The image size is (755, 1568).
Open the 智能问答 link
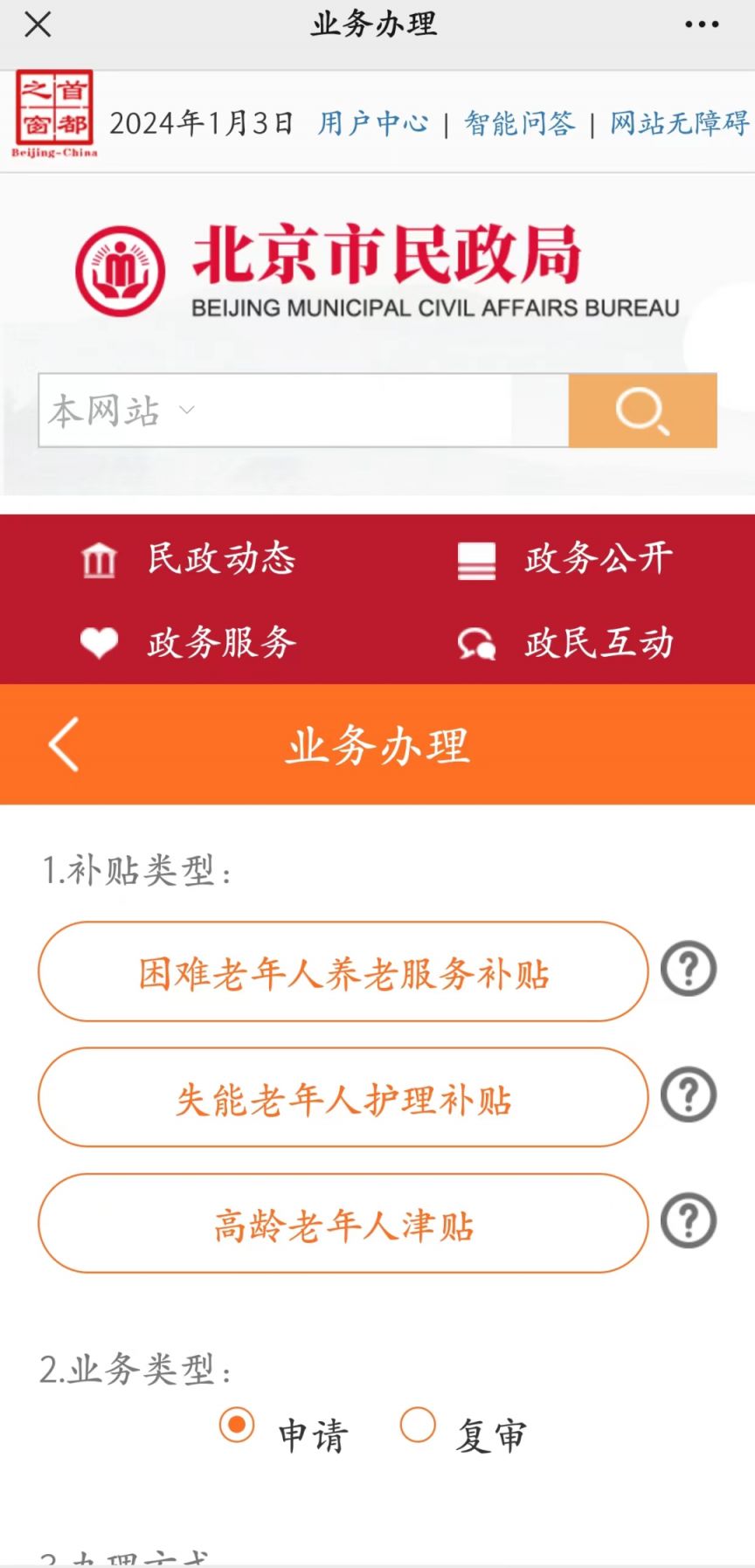point(520,122)
